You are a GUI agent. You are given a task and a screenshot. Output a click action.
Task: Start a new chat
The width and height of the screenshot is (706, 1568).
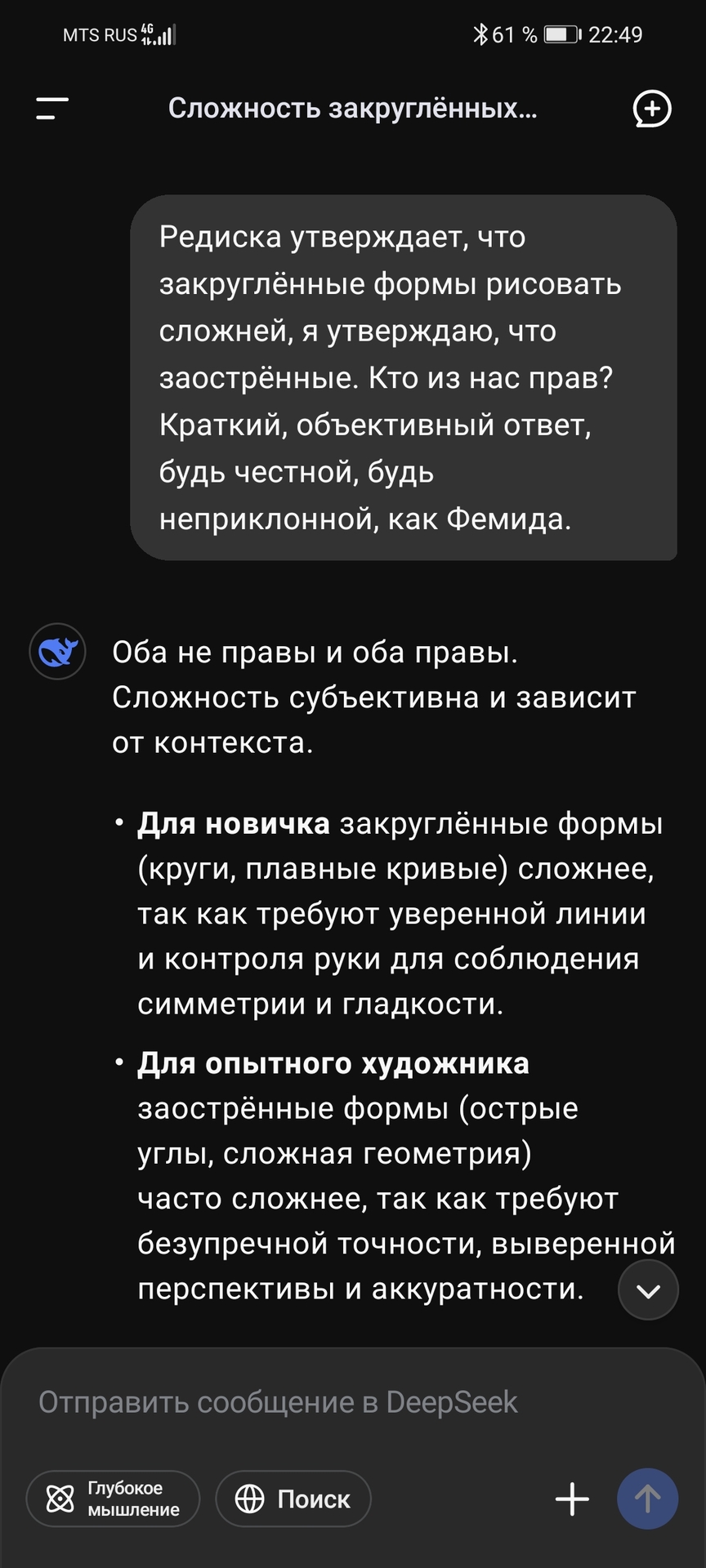coord(651,109)
